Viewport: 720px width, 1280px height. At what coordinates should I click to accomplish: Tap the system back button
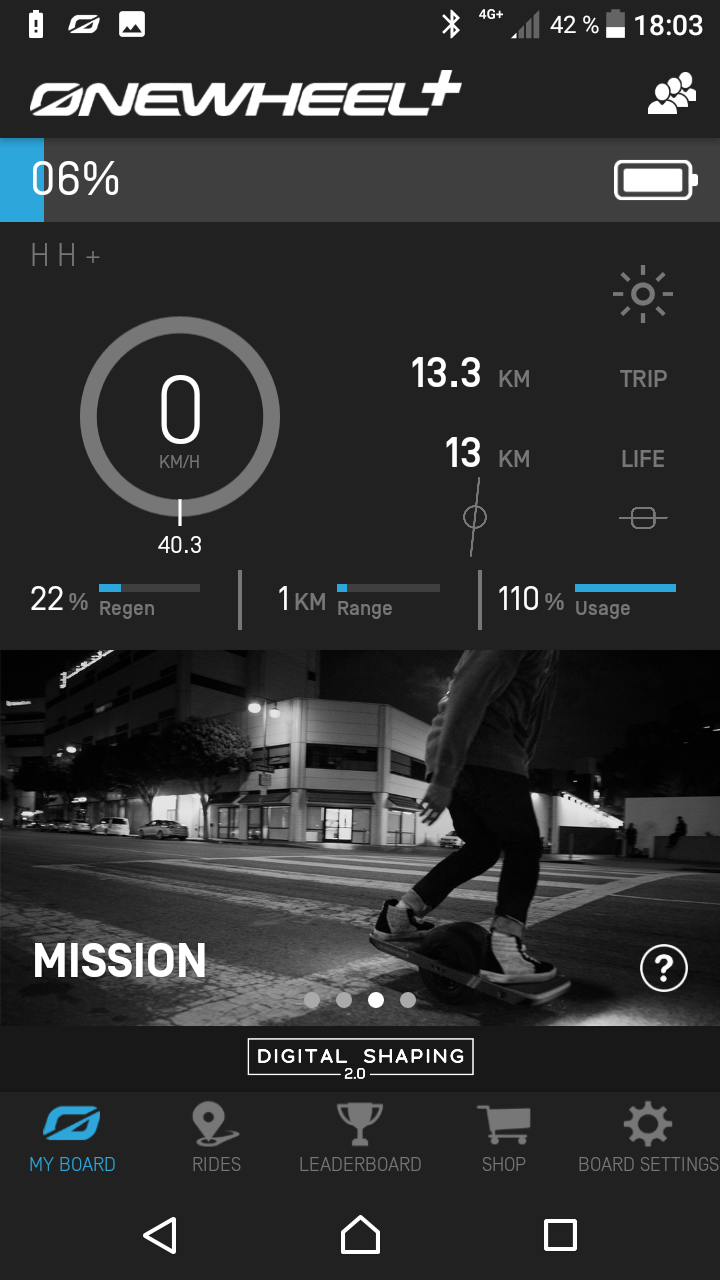tap(160, 1235)
